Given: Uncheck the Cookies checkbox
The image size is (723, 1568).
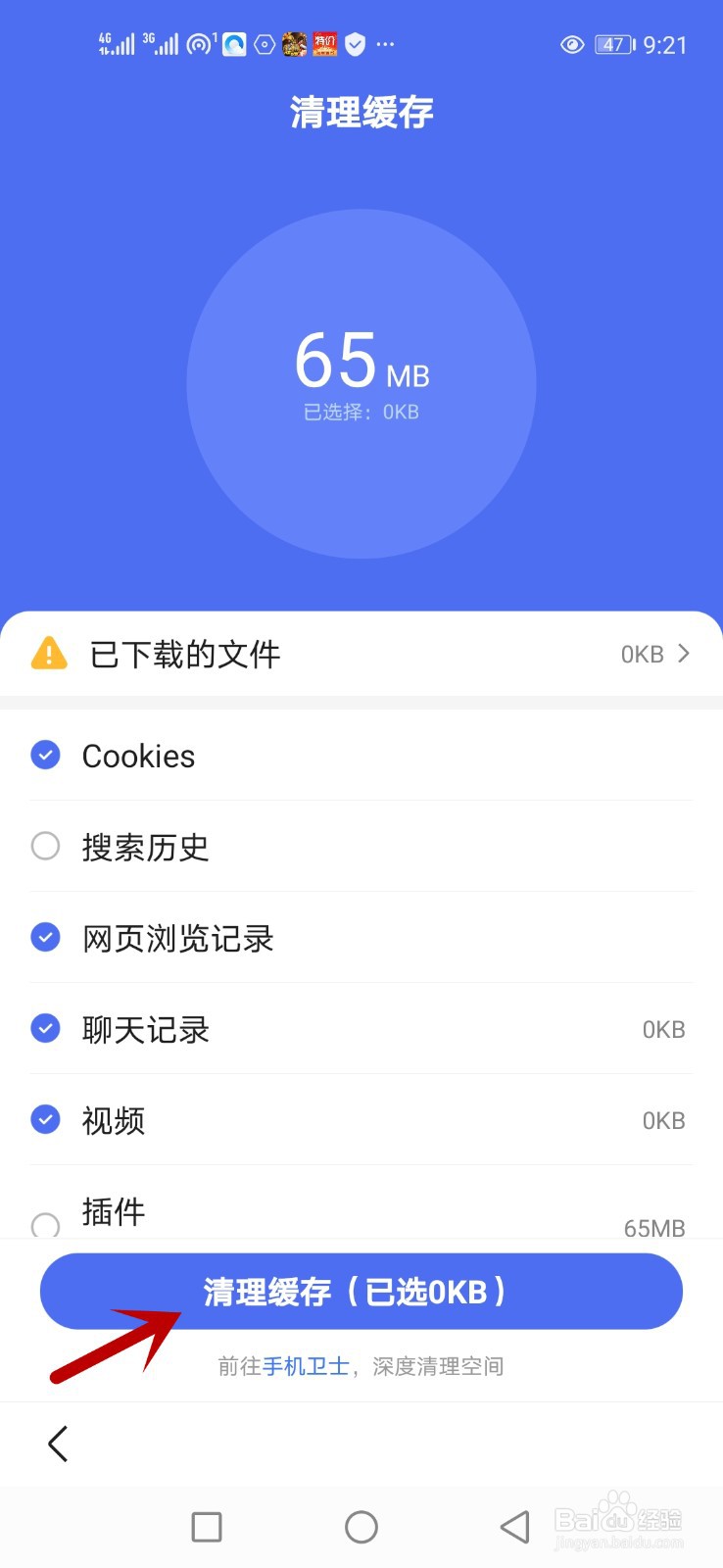Looking at the screenshot, I should tap(46, 755).
